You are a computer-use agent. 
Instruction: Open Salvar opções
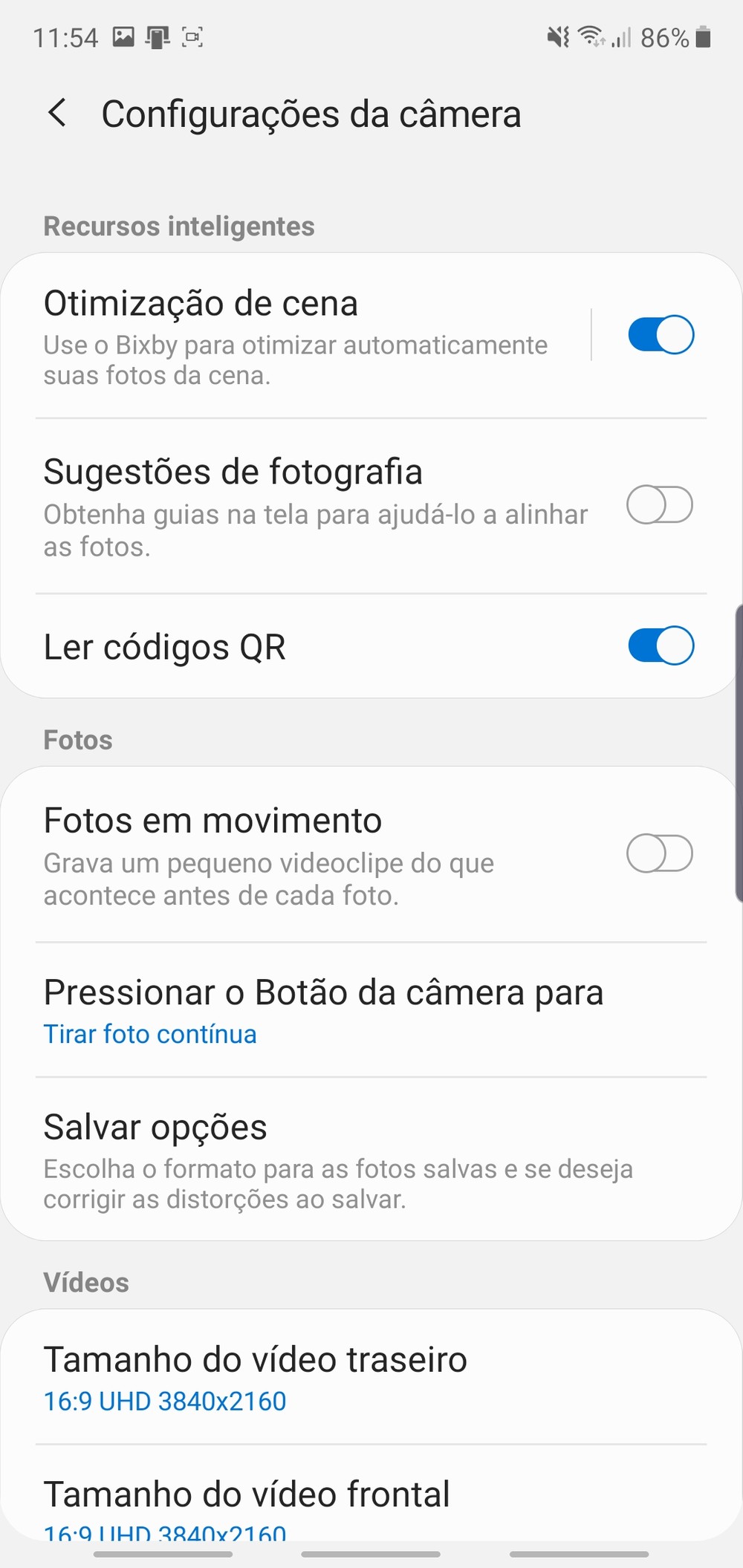[x=338, y=1159]
